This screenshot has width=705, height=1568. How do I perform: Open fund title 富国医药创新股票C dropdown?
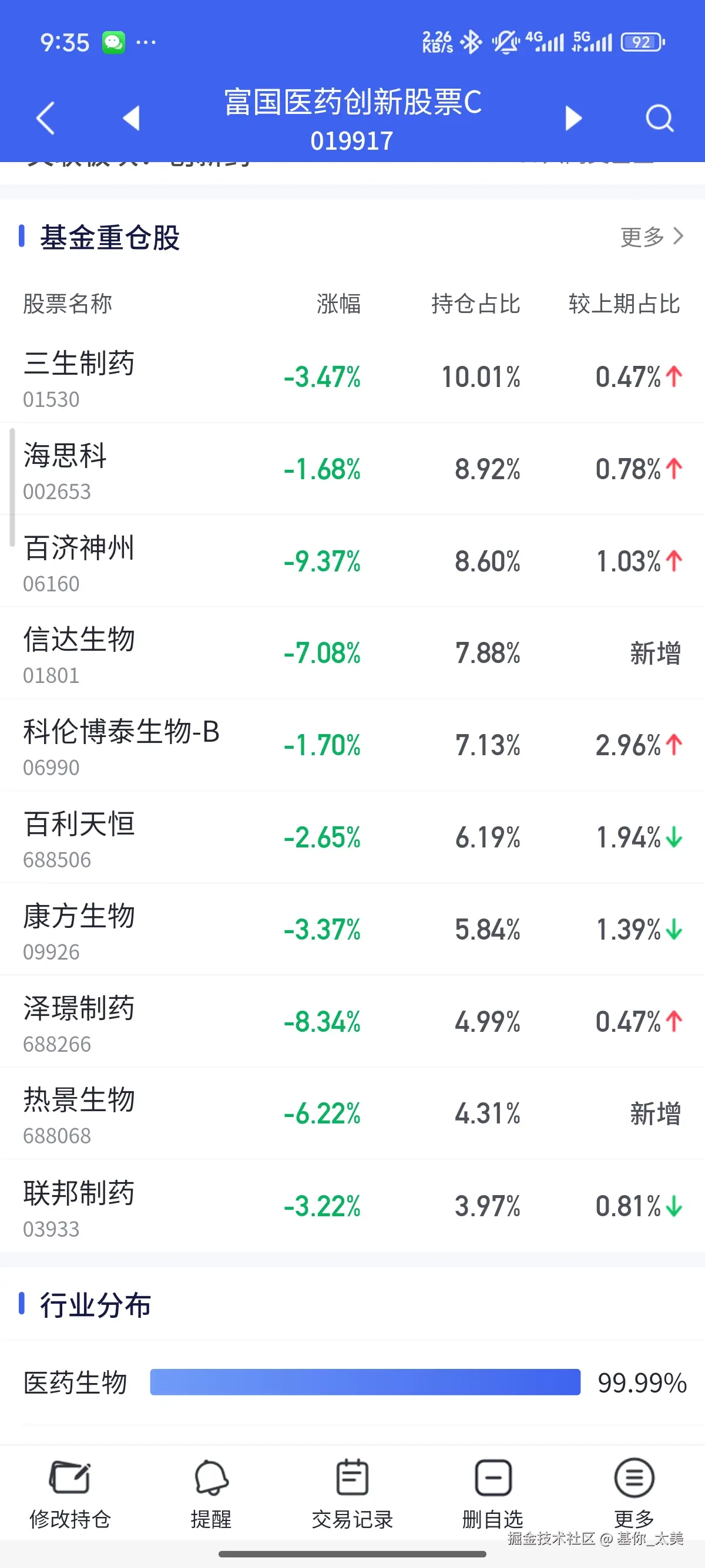pyautogui.click(x=352, y=103)
